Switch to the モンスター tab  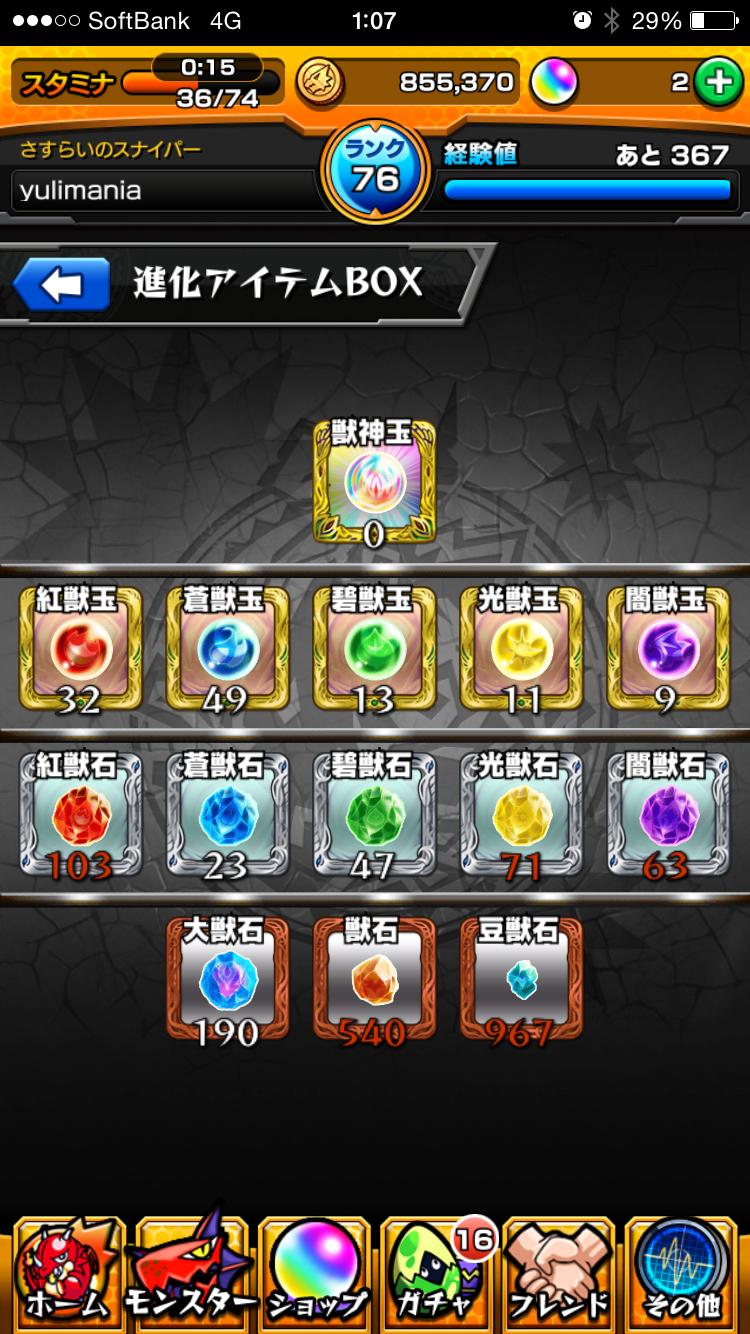189,1270
